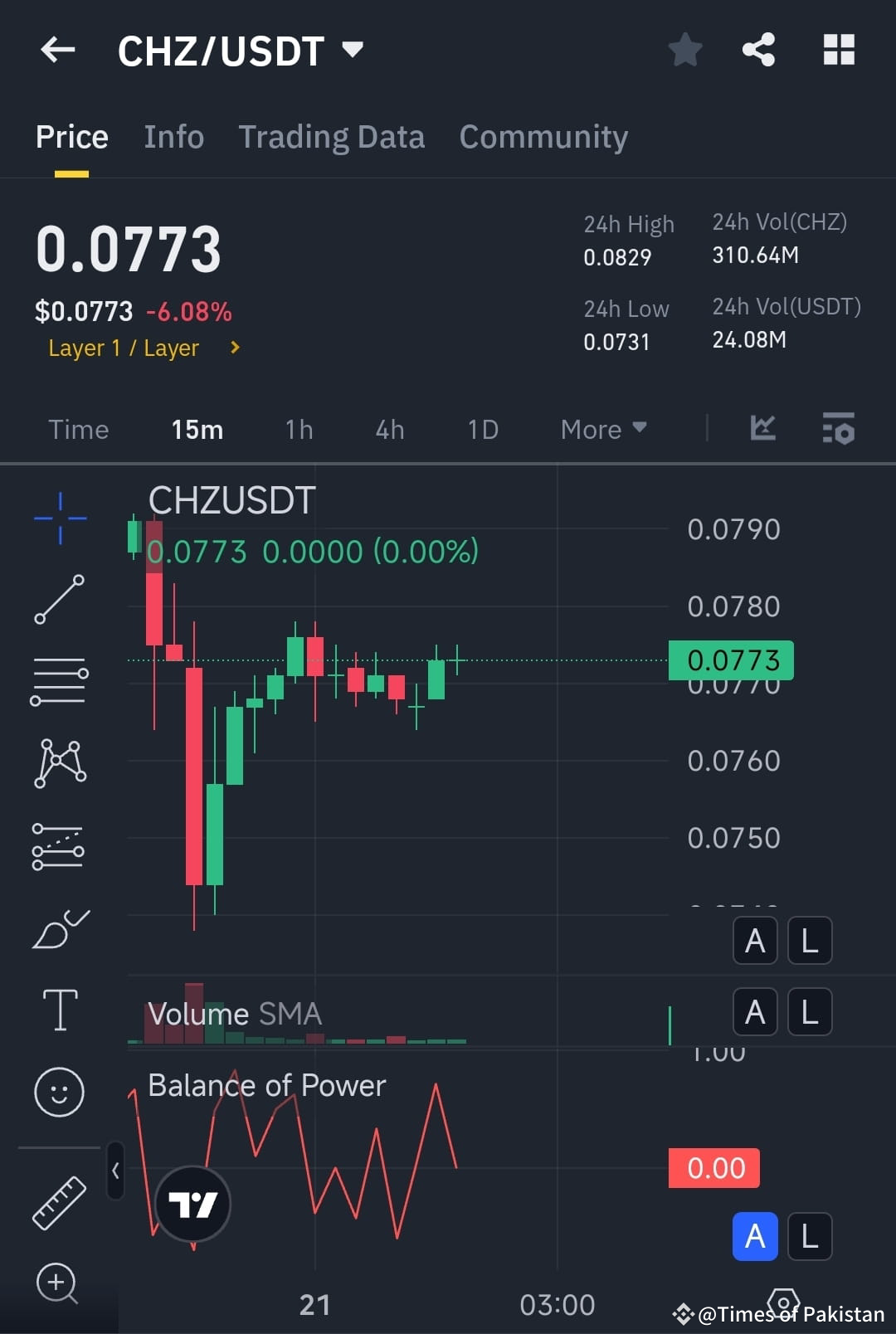The height and width of the screenshot is (1334, 896).
Task: Select the crosshair cursor tool
Action: pyautogui.click(x=60, y=517)
